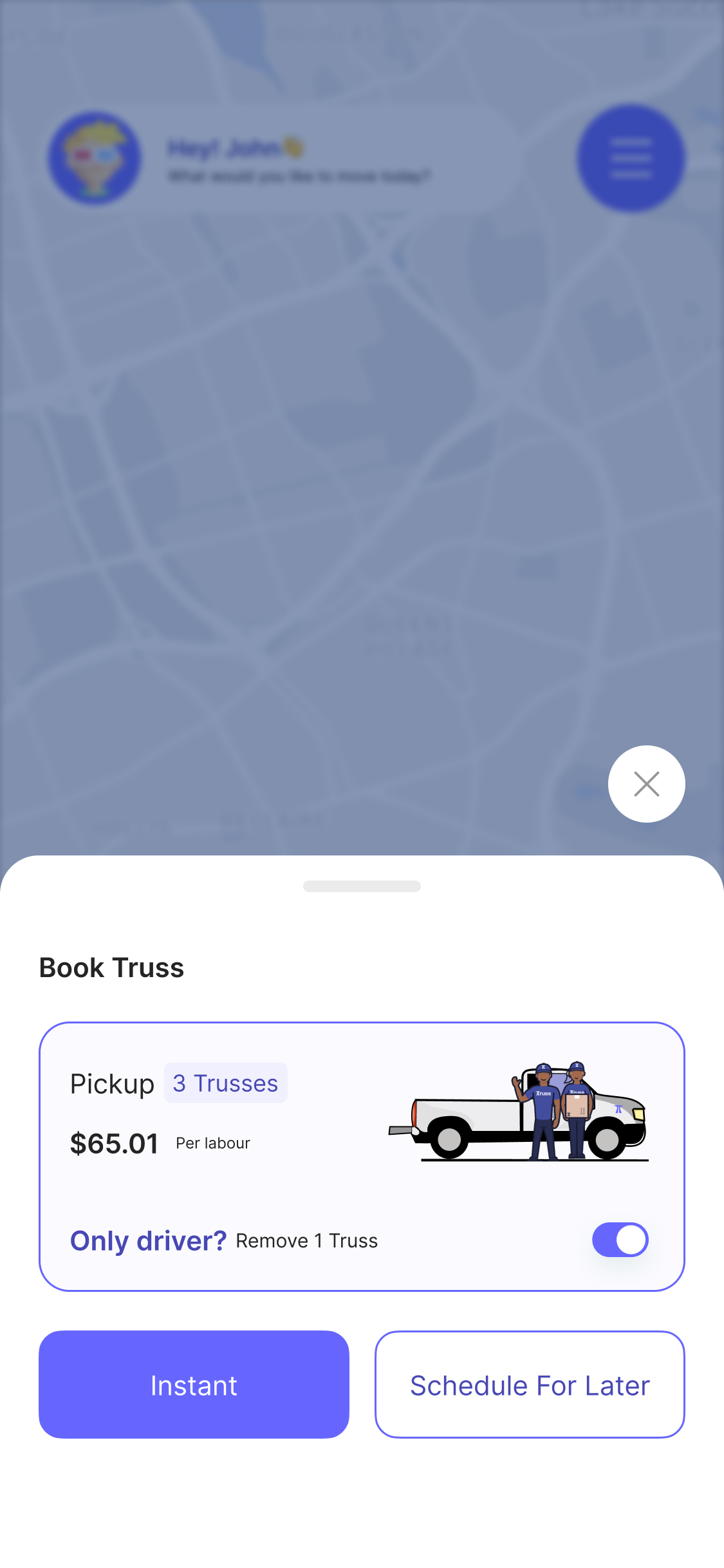This screenshot has height=1568, width=724.
Task: Tap the circular X button on the map
Action: 646,784
